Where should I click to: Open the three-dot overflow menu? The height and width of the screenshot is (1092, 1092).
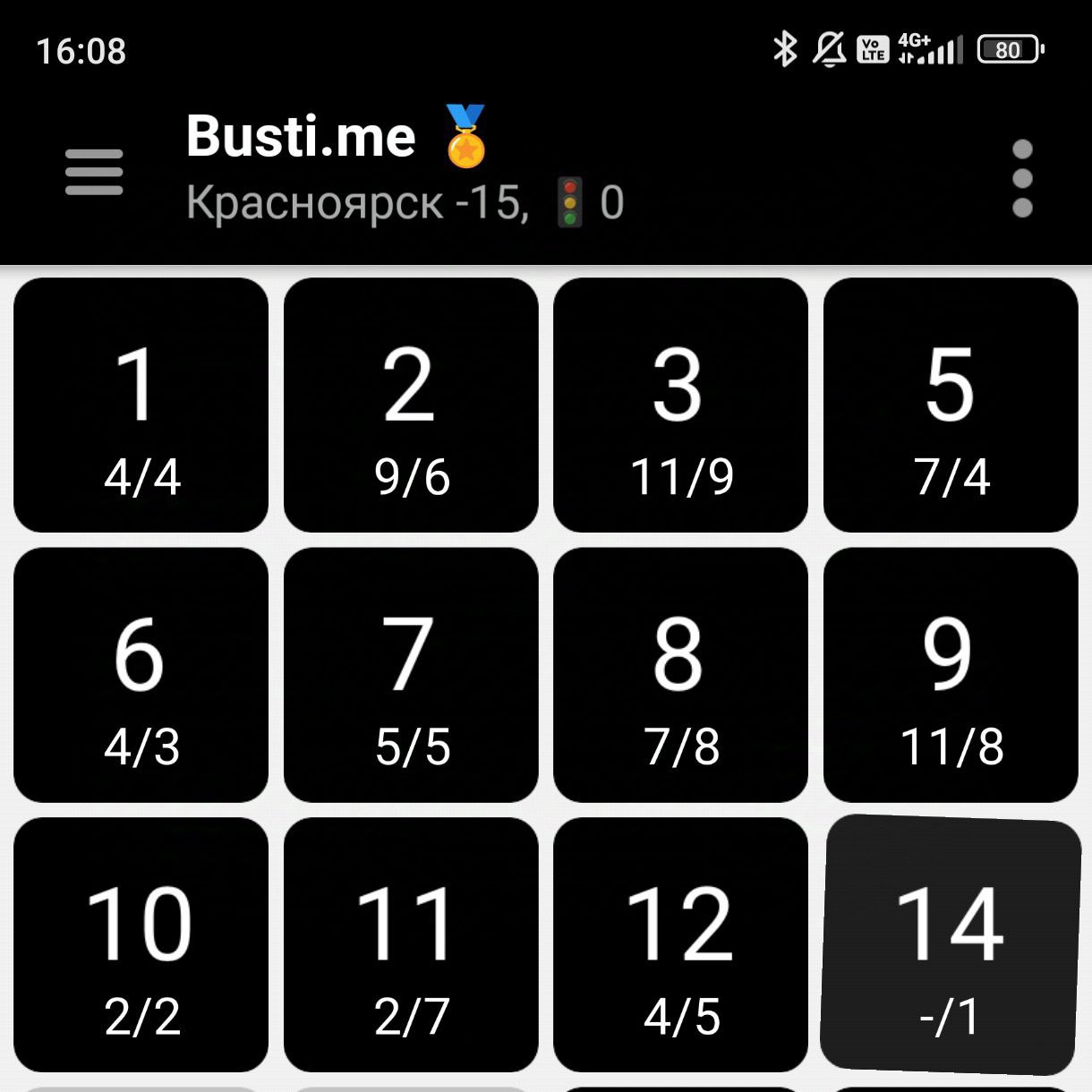click(x=1022, y=178)
